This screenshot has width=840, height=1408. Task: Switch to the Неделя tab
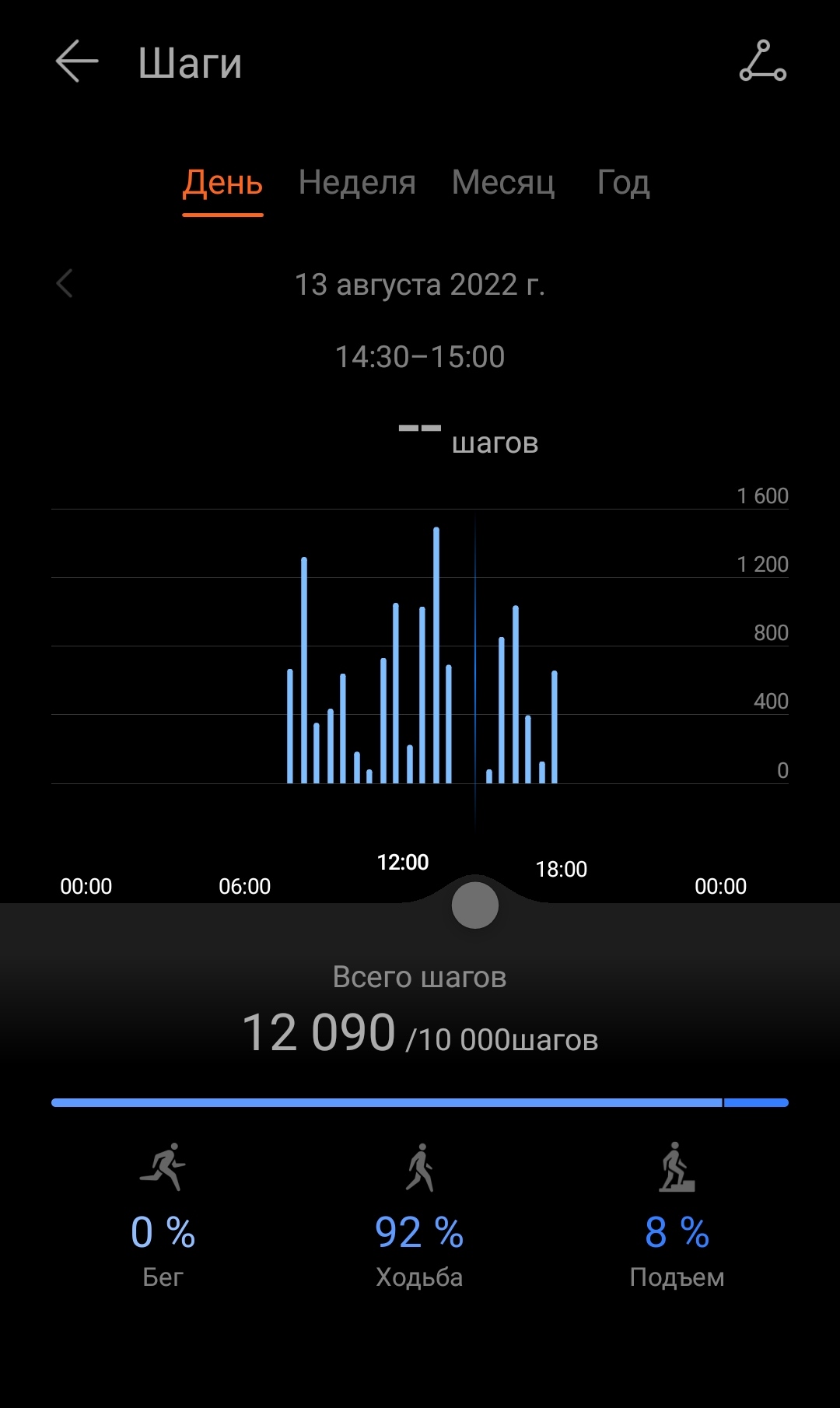pyautogui.click(x=357, y=184)
